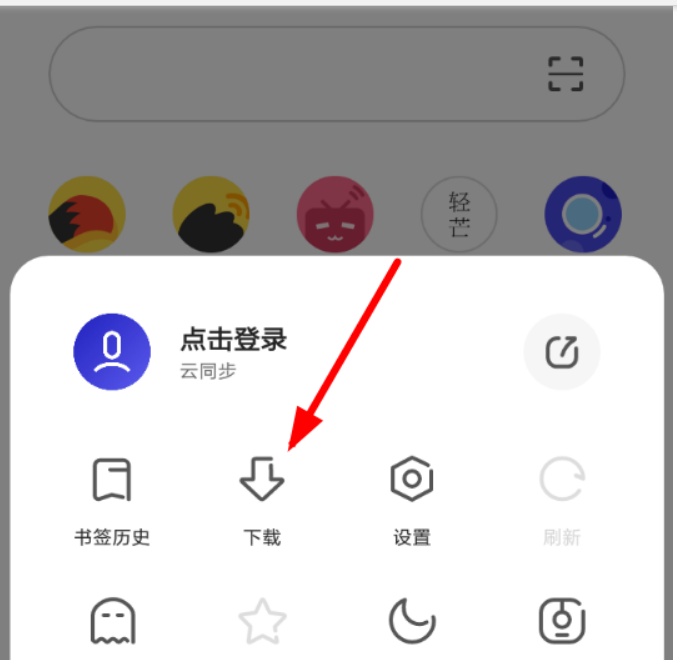677x660 pixels.
Task: Open 书签历史 bookmarks and history
Action: tap(112, 500)
